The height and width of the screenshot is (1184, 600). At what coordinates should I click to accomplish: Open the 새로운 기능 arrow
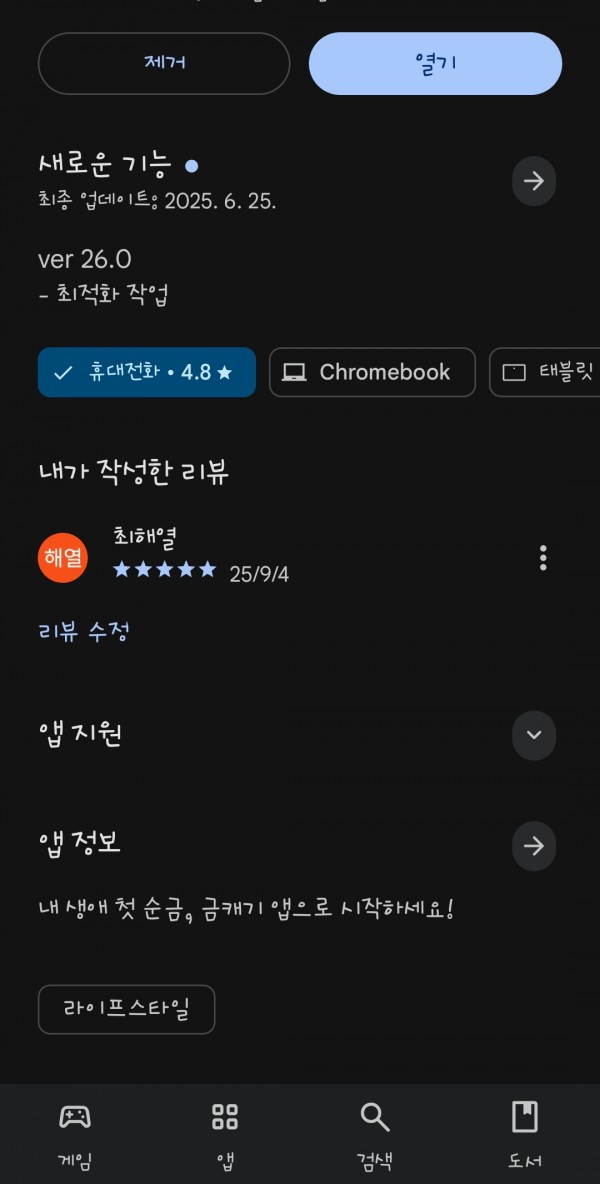[x=534, y=181]
